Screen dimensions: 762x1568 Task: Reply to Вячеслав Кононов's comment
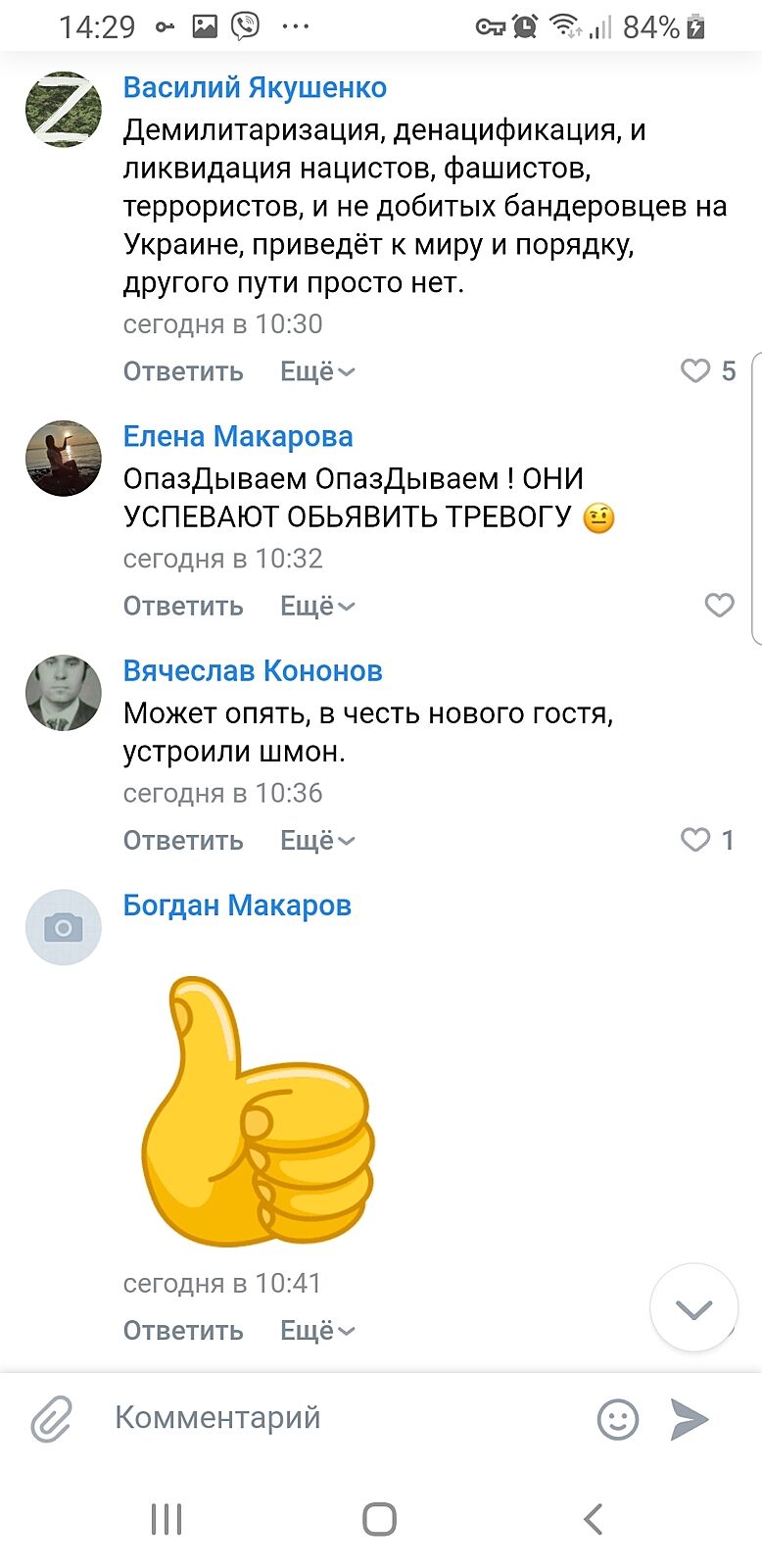(183, 840)
